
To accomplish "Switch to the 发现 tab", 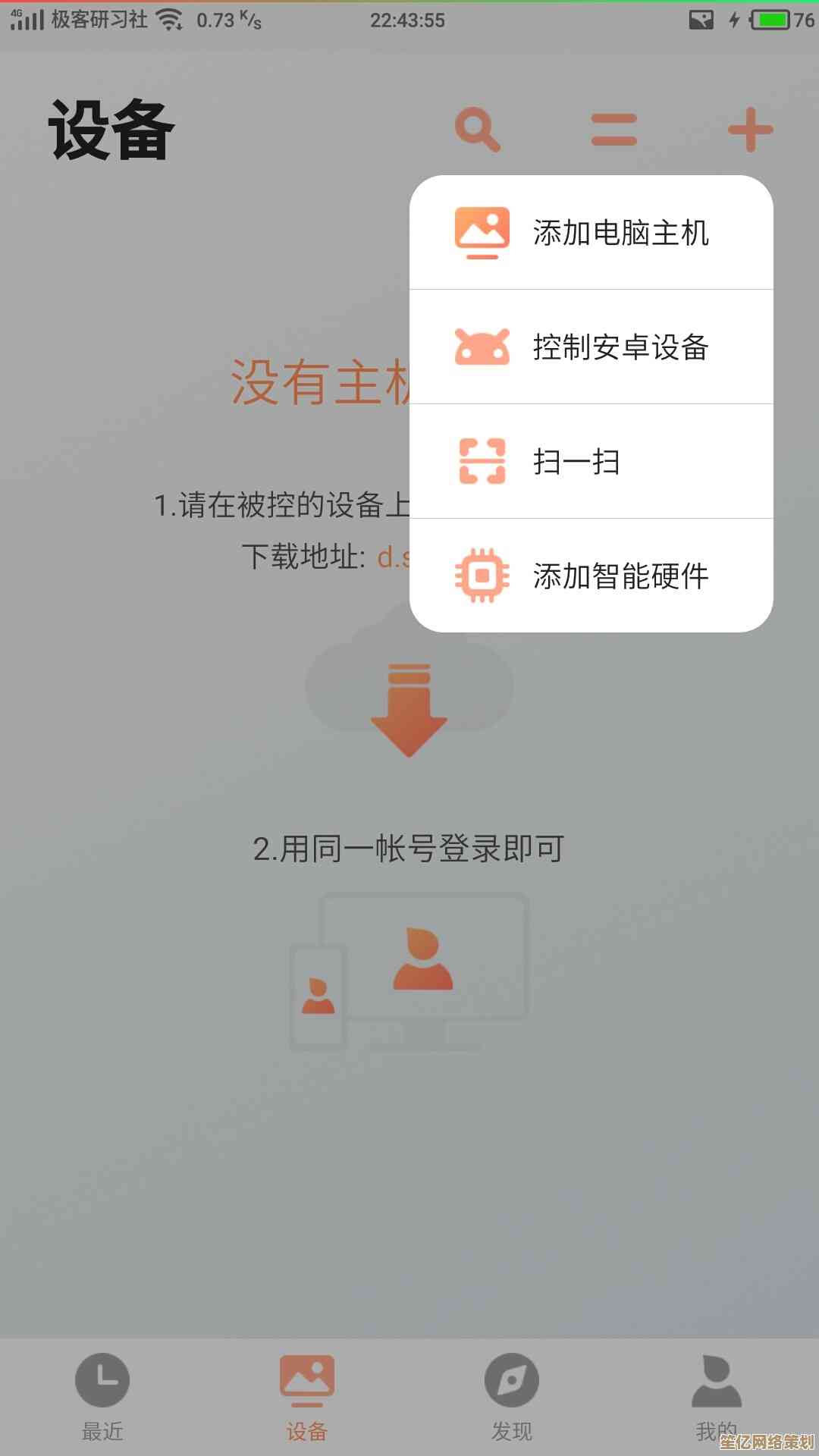I will 512,1397.
